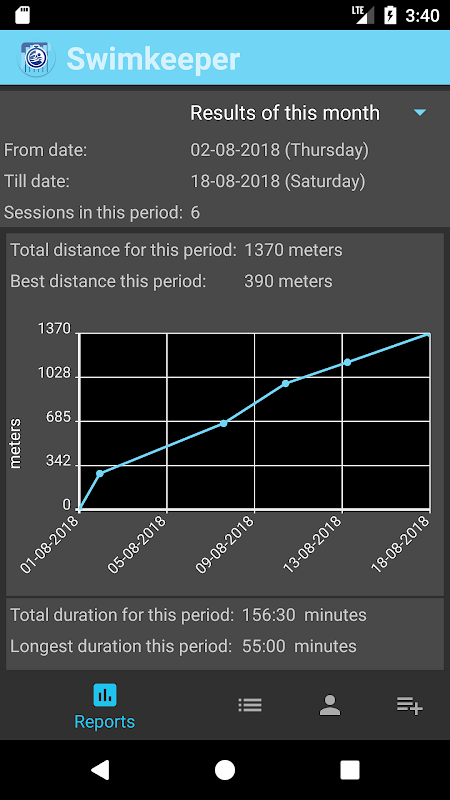The height and width of the screenshot is (800, 450).
Task: Open the Results of this month dropdown
Action: [x=308, y=113]
